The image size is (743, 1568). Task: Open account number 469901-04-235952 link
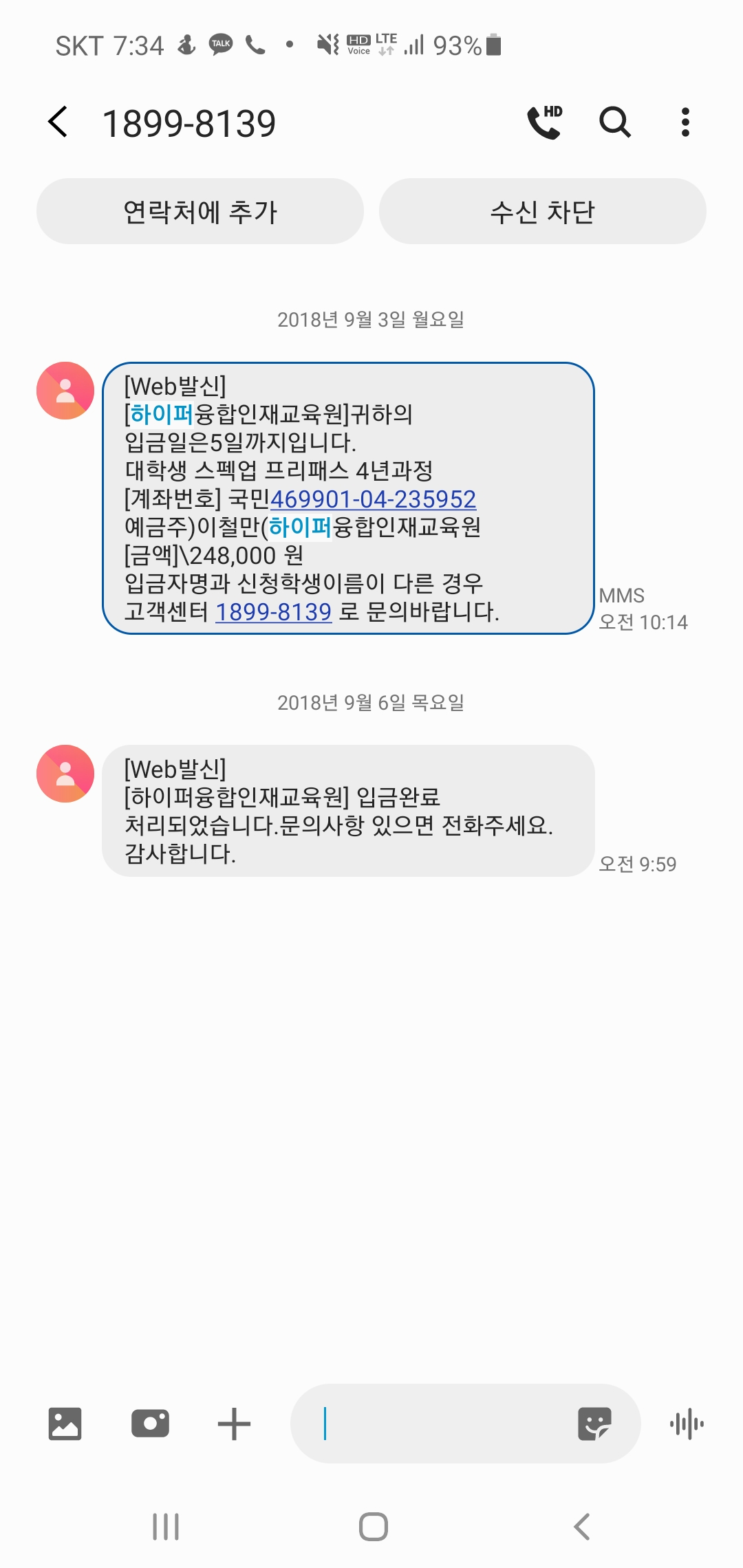[x=374, y=499]
